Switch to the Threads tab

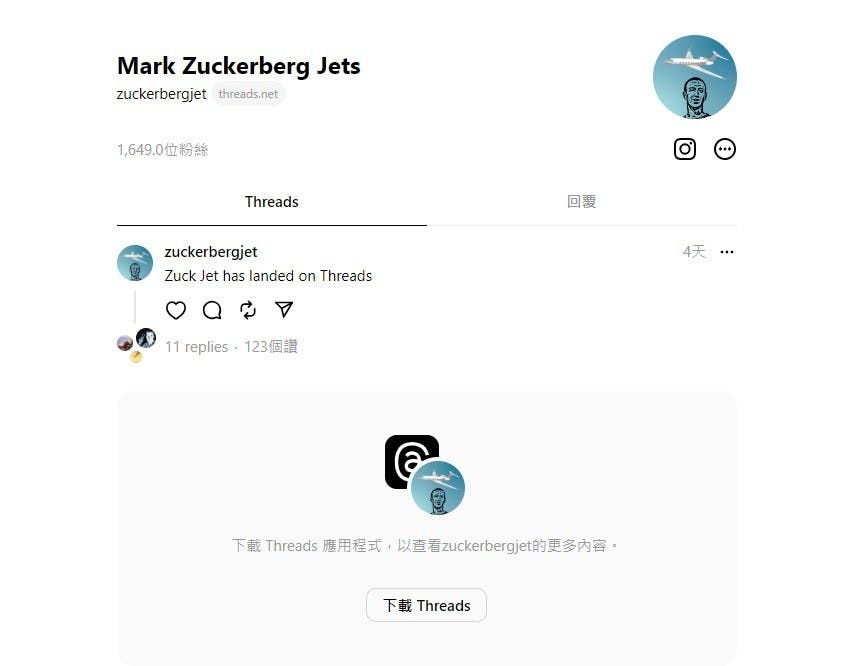click(272, 202)
